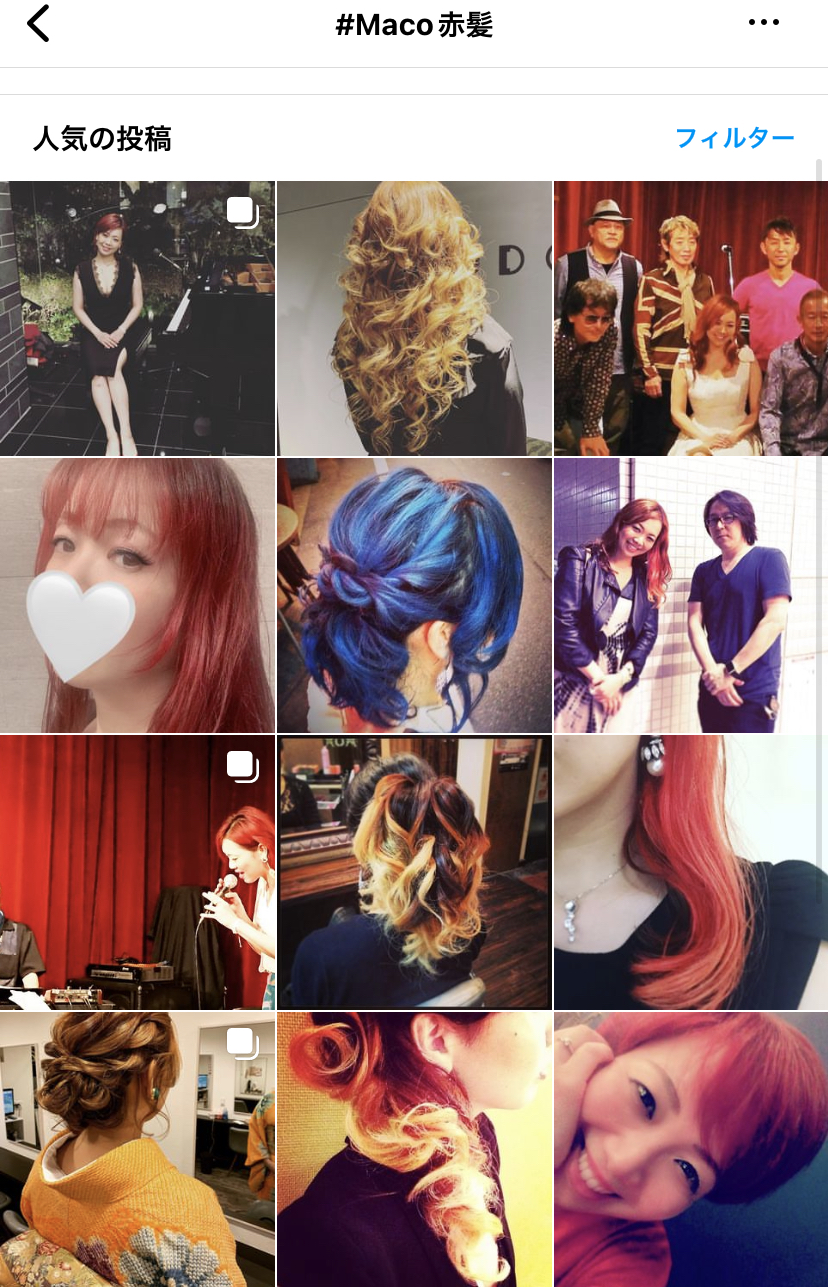Screen dimensions: 828x1288
Task: View the black and blonde curled ponytail post
Action: click(414, 872)
